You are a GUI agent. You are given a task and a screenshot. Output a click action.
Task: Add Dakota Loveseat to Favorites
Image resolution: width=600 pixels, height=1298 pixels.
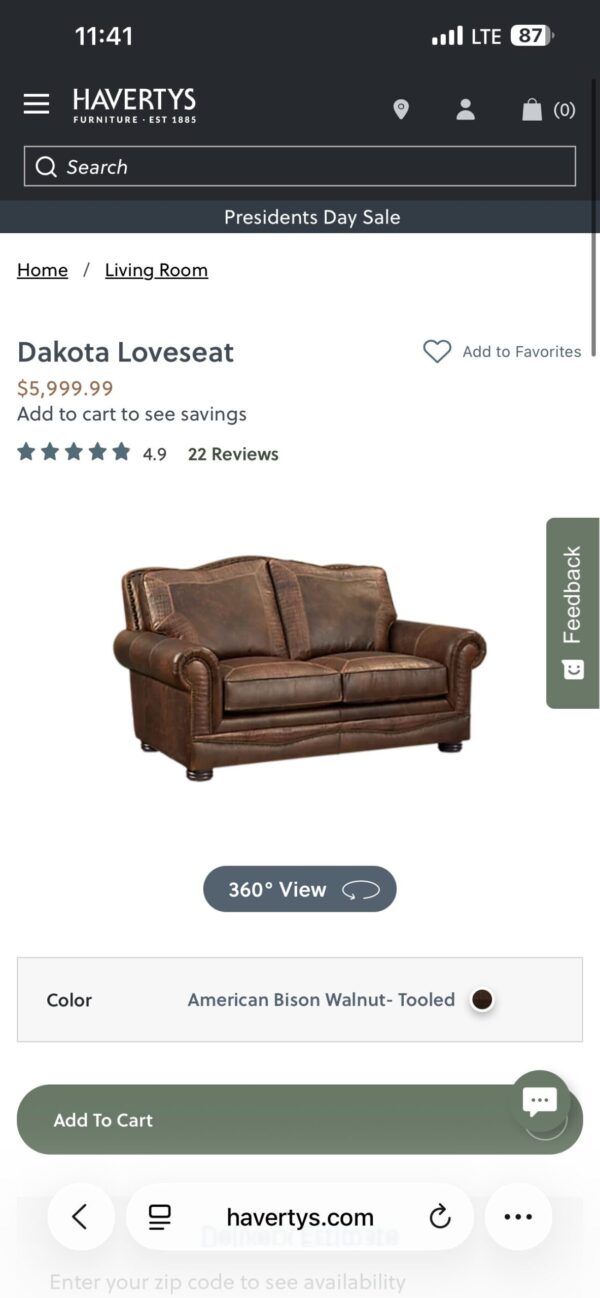pyautogui.click(x=502, y=352)
